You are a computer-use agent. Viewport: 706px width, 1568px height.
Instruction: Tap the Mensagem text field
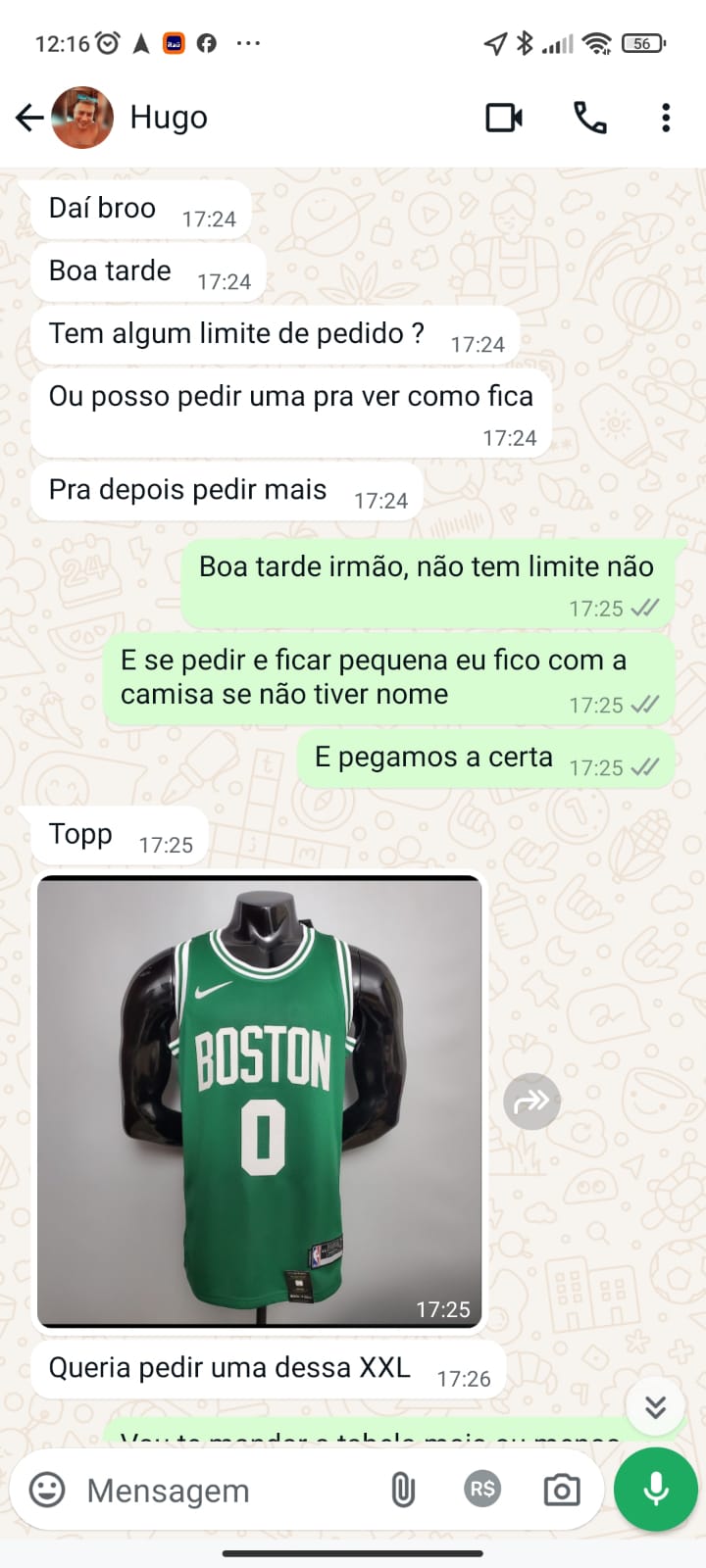(x=226, y=1491)
